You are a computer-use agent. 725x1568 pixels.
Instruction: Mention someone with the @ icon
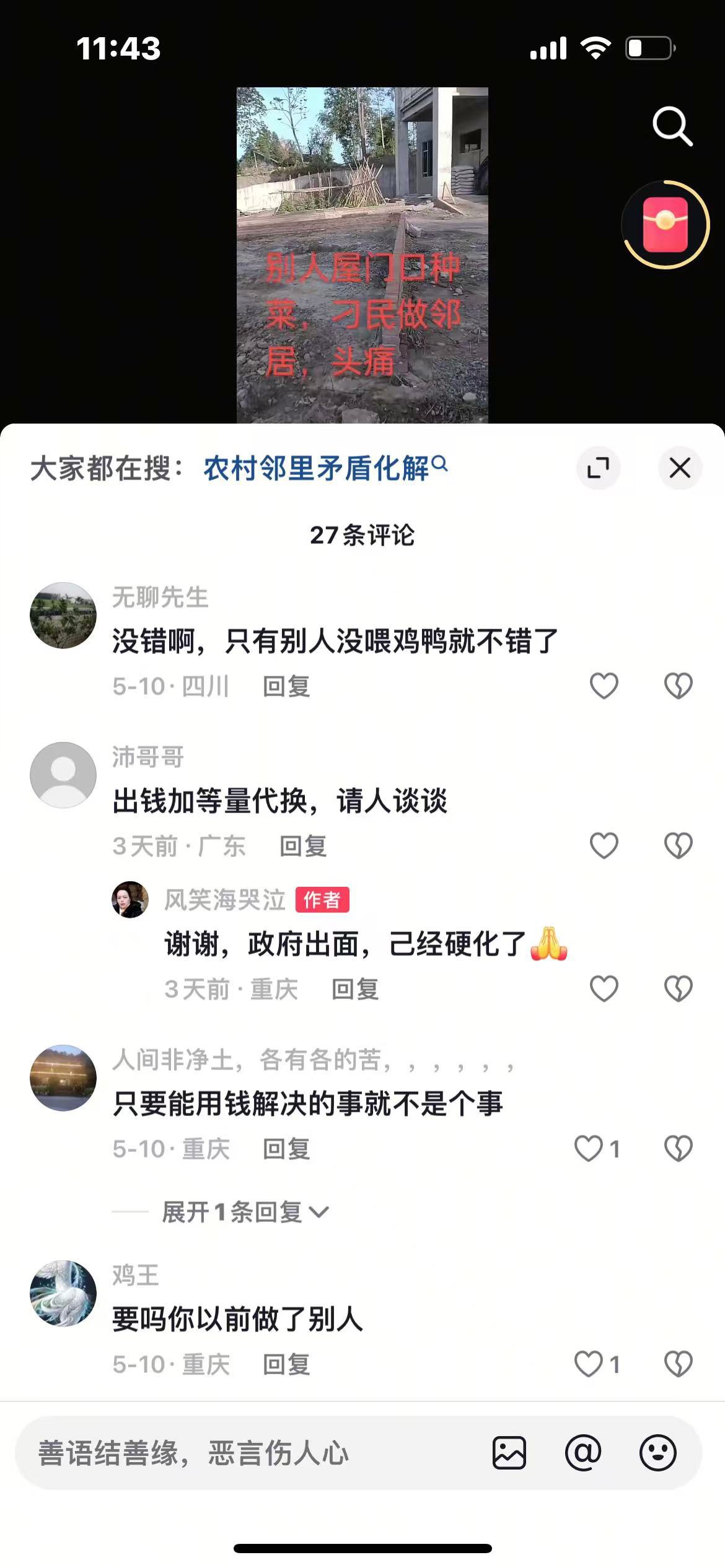[x=583, y=1453]
